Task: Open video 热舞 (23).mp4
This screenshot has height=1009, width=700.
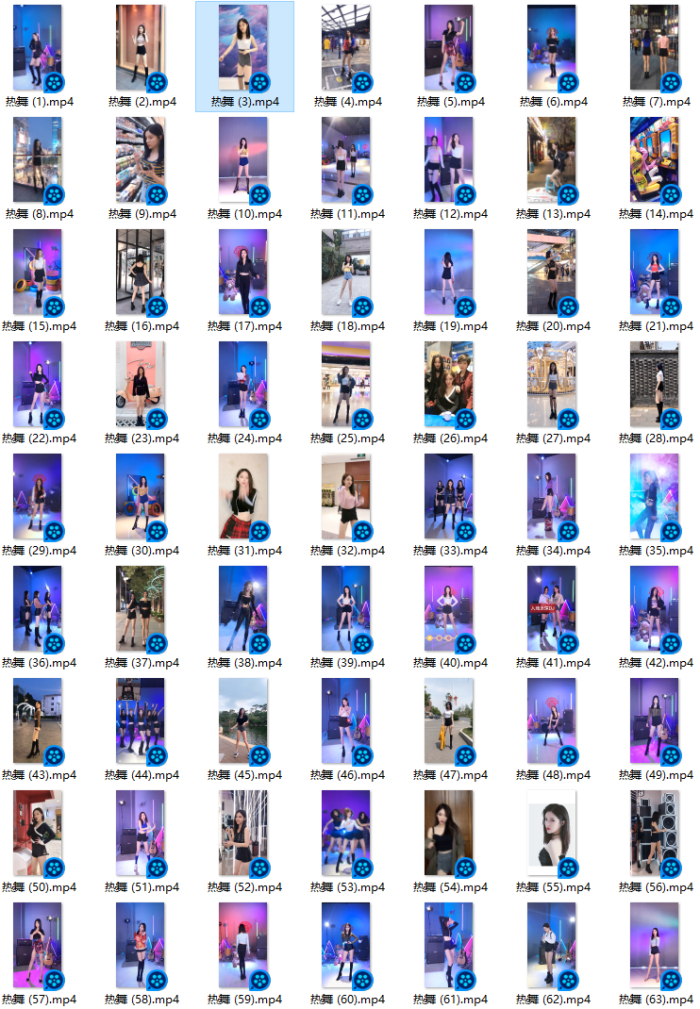Action: pos(140,384)
